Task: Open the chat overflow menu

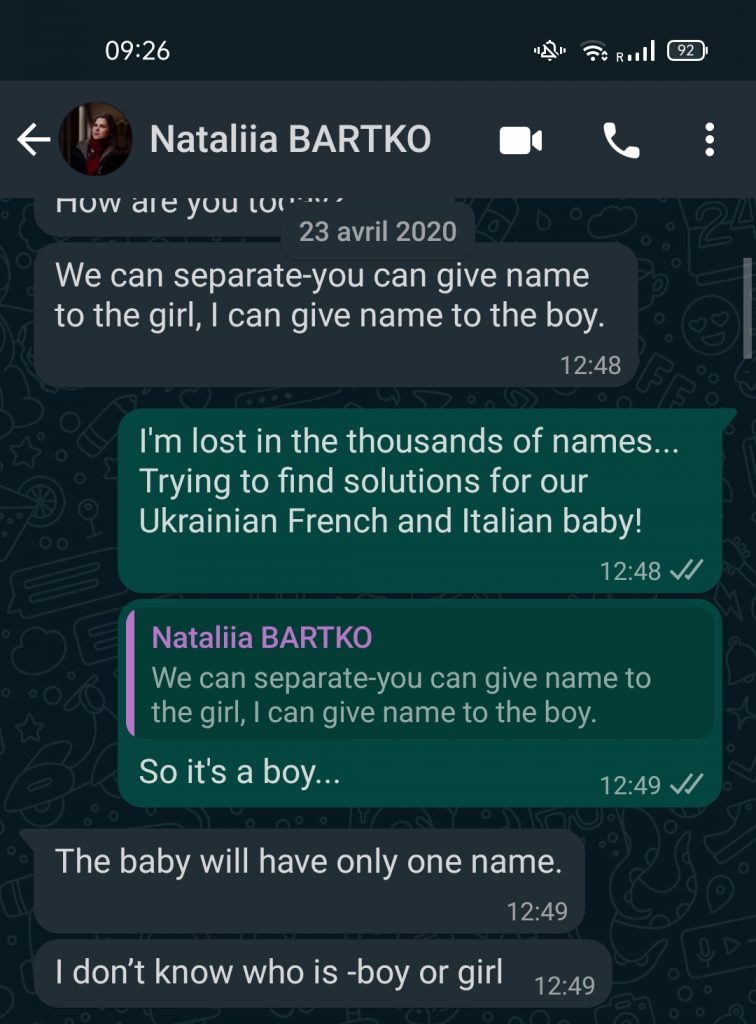Action: (709, 140)
